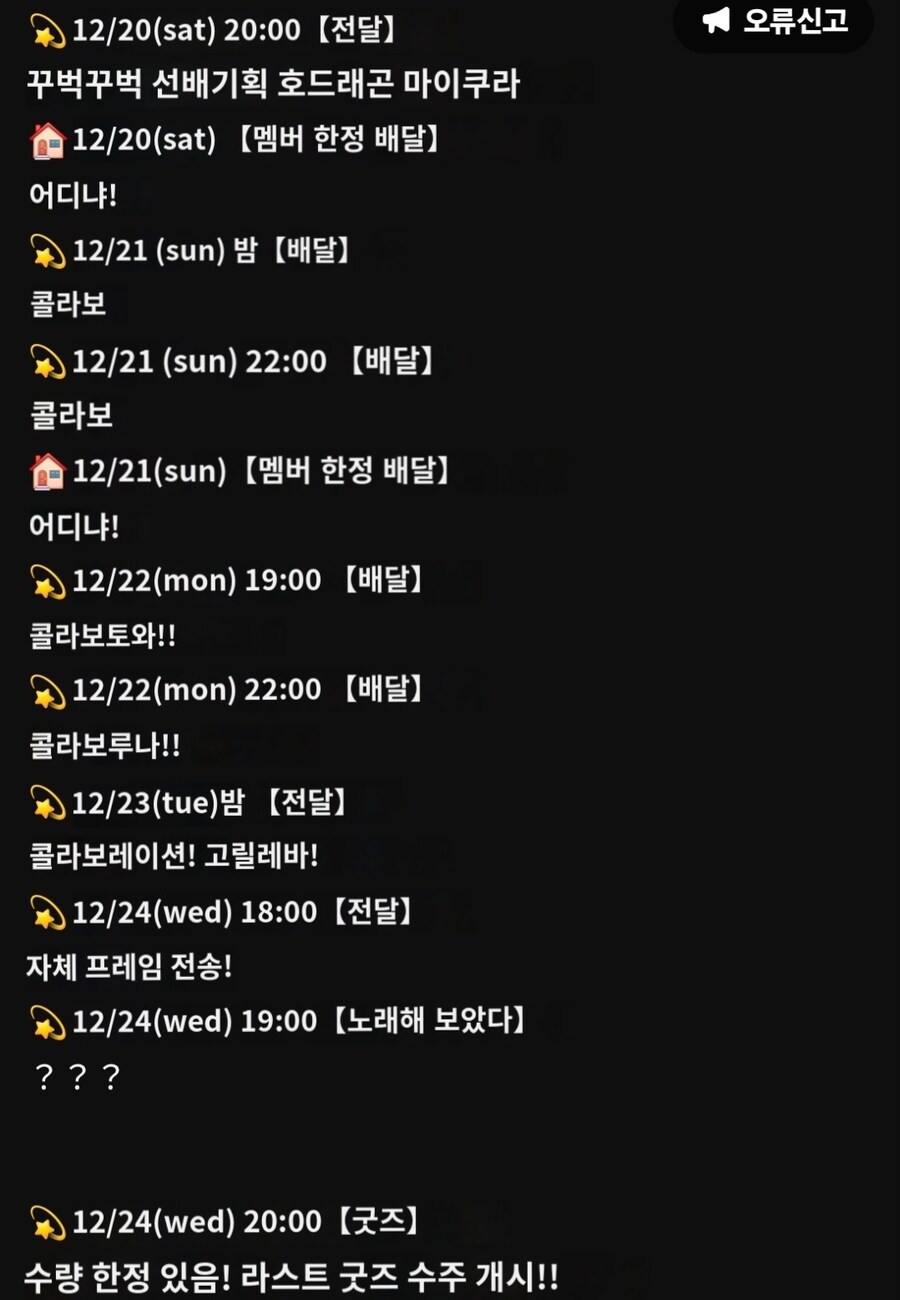Click the house icon beside 12/20 멤버 한정 배달

pos(45,140)
